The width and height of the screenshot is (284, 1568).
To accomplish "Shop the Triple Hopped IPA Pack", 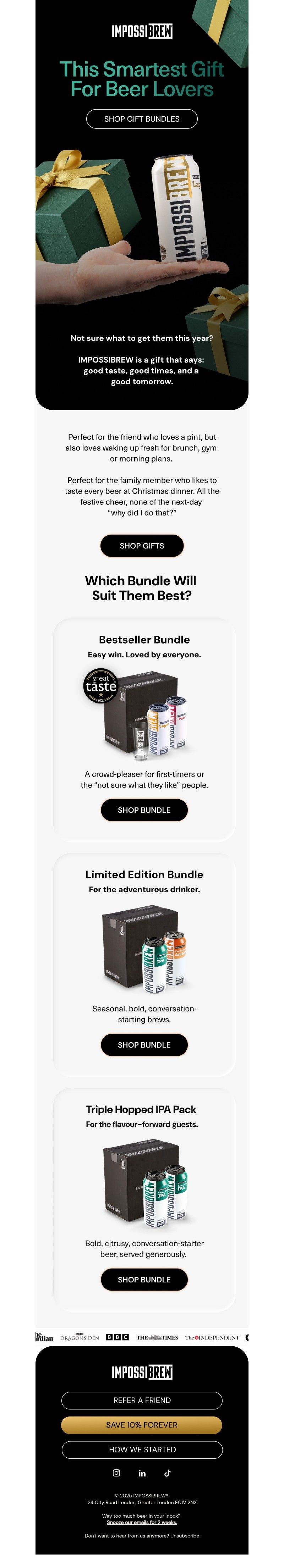I will 144,1280.
